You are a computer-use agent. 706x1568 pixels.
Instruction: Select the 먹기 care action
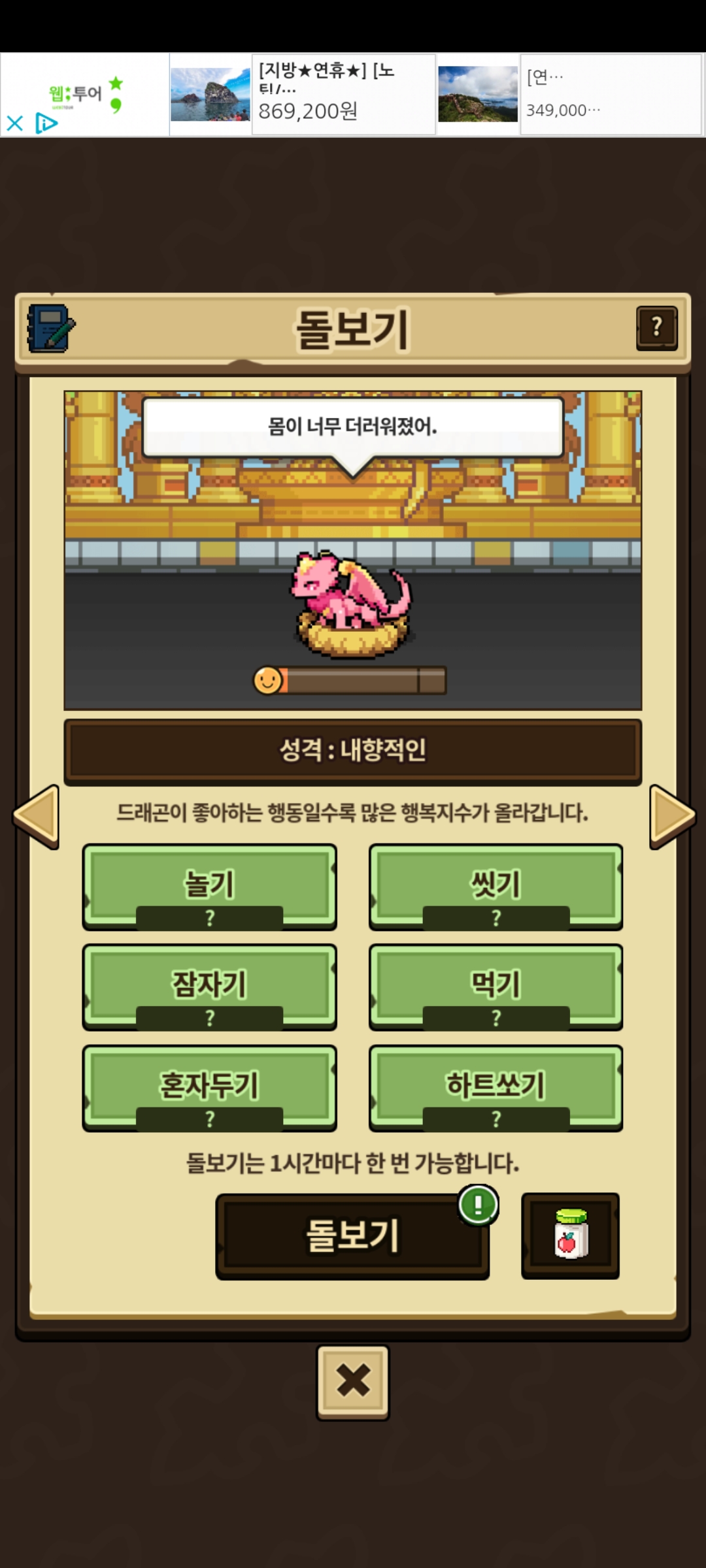click(496, 987)
